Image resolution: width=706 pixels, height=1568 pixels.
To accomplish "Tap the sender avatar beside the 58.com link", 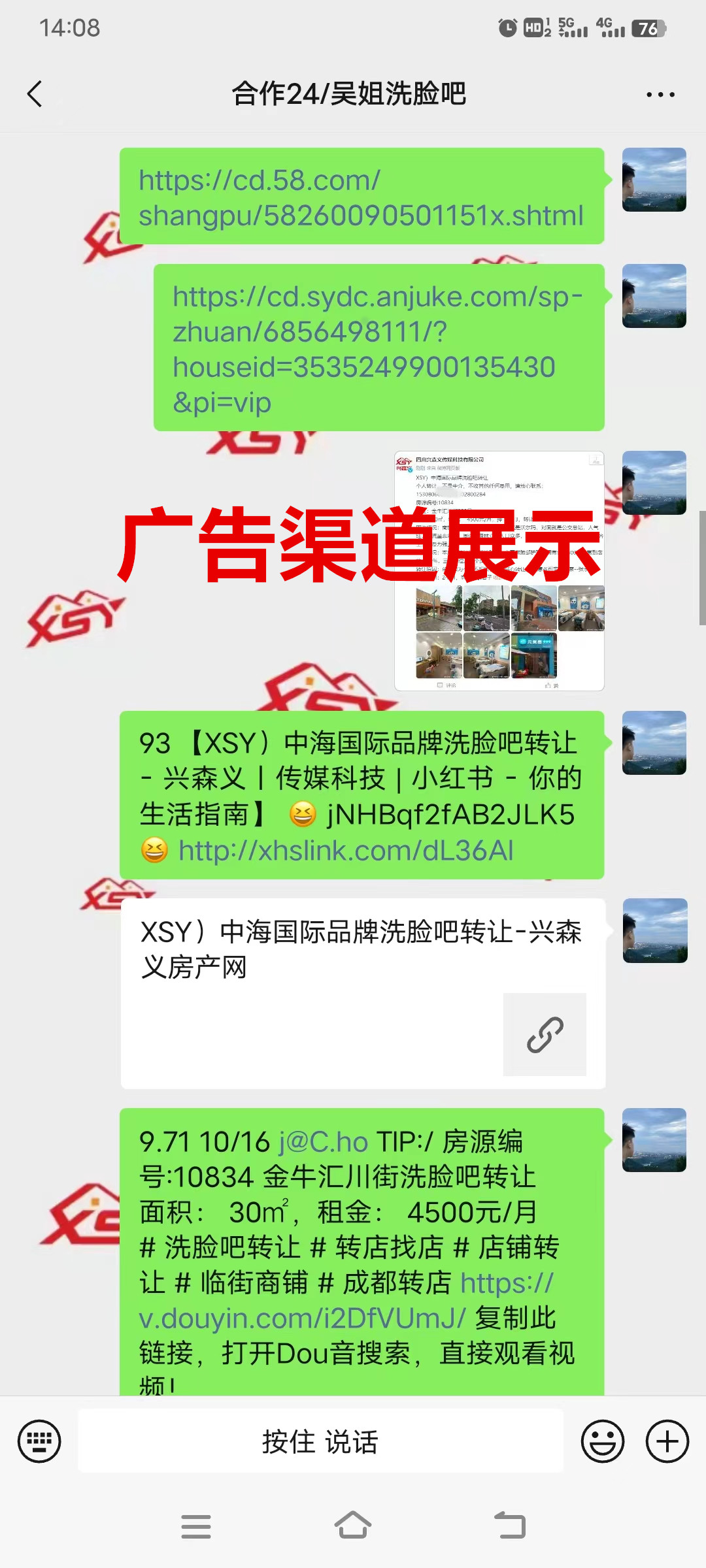I will (654, 180).
